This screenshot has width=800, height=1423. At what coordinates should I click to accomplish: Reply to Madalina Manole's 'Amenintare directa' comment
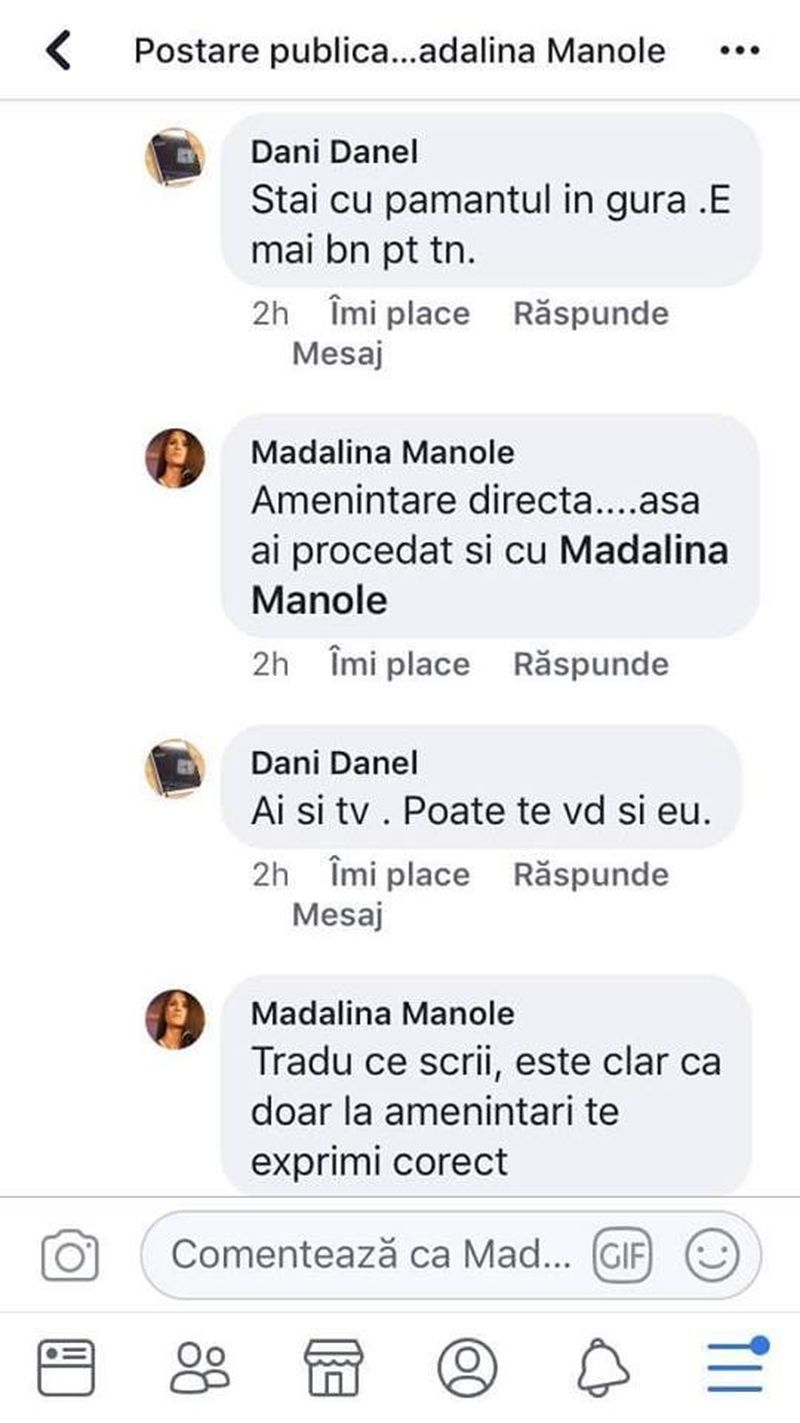tap(591, 665)
